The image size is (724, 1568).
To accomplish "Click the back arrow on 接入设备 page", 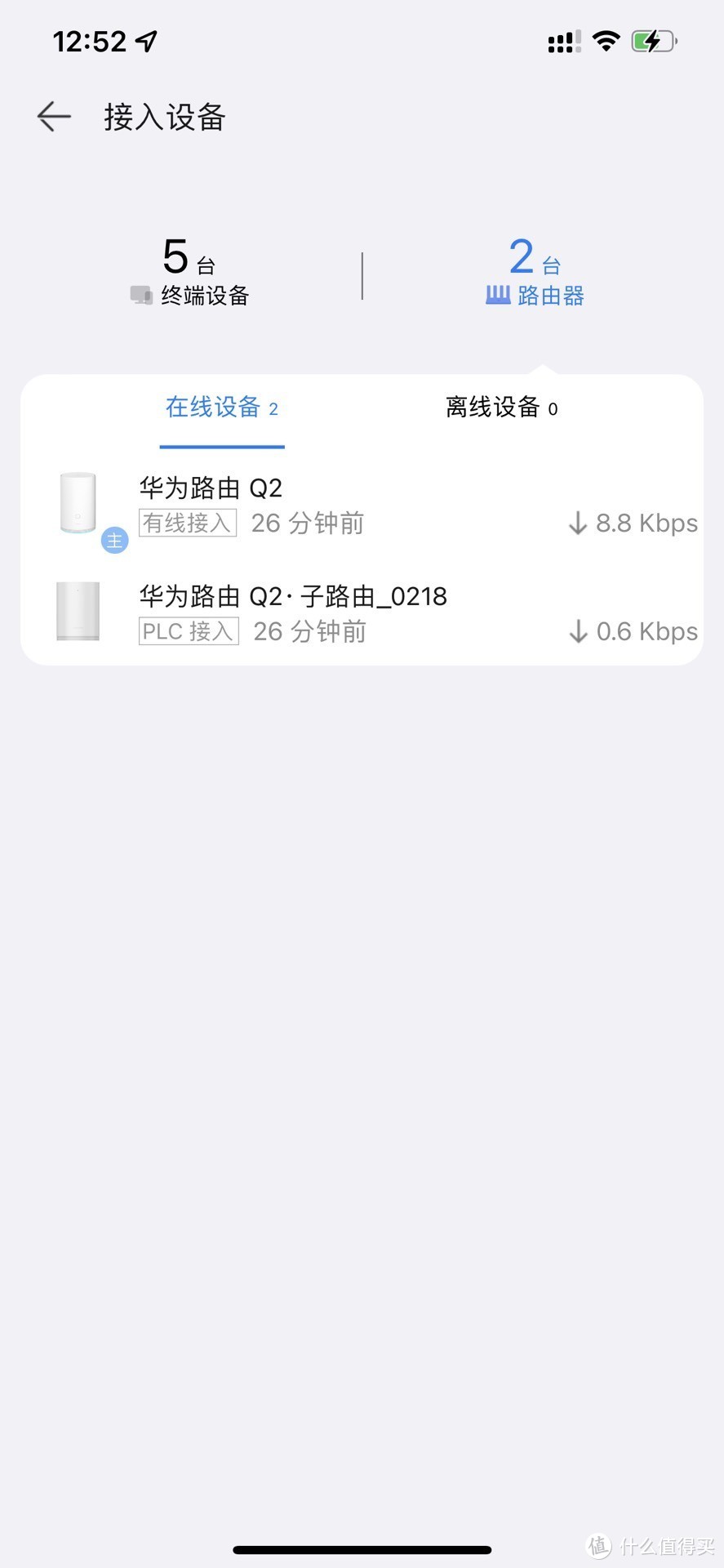I will [x=52, y=117].
